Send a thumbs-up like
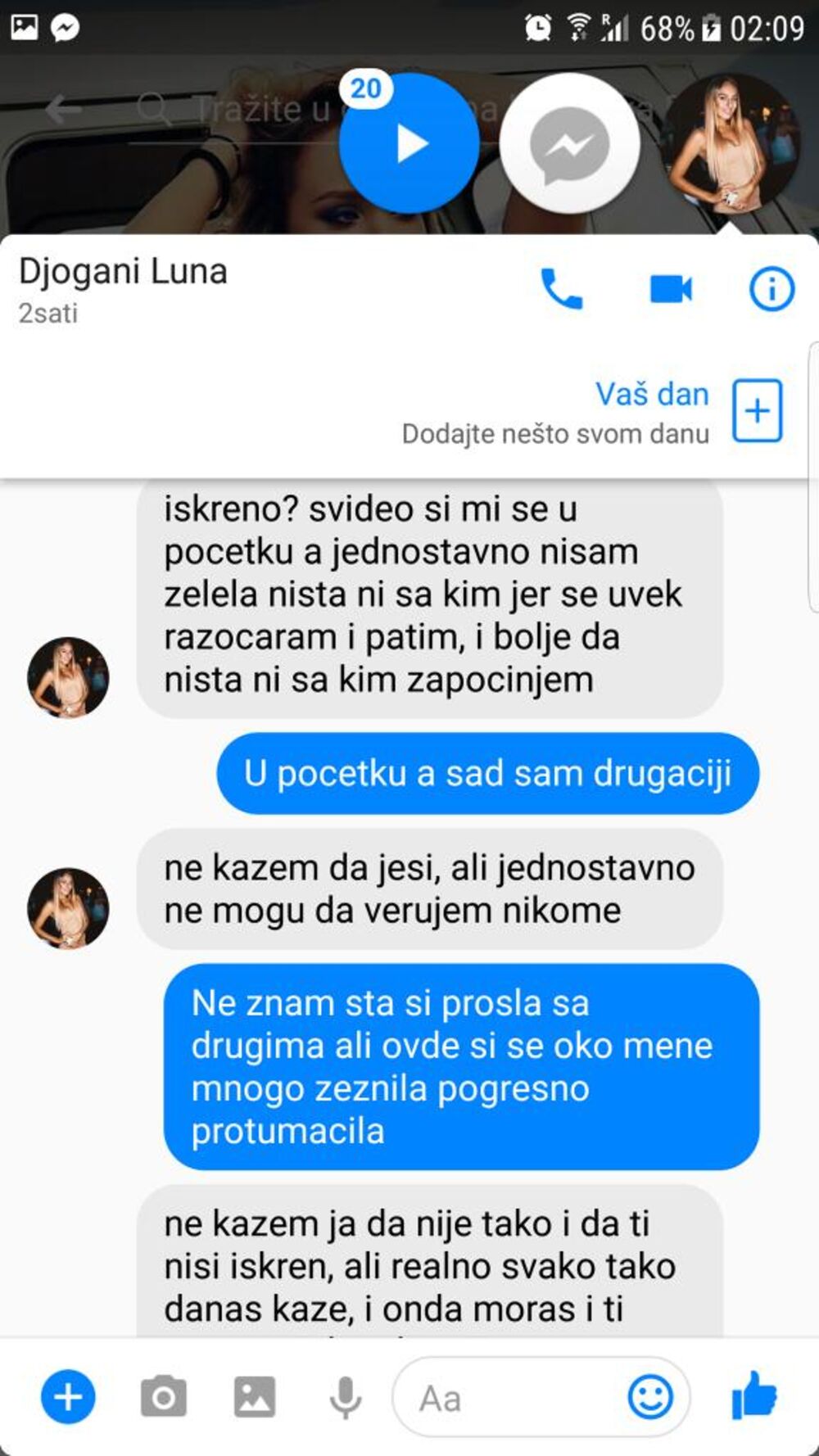The height and width of the screenshot is (1456, 819). pos(753,1395)
